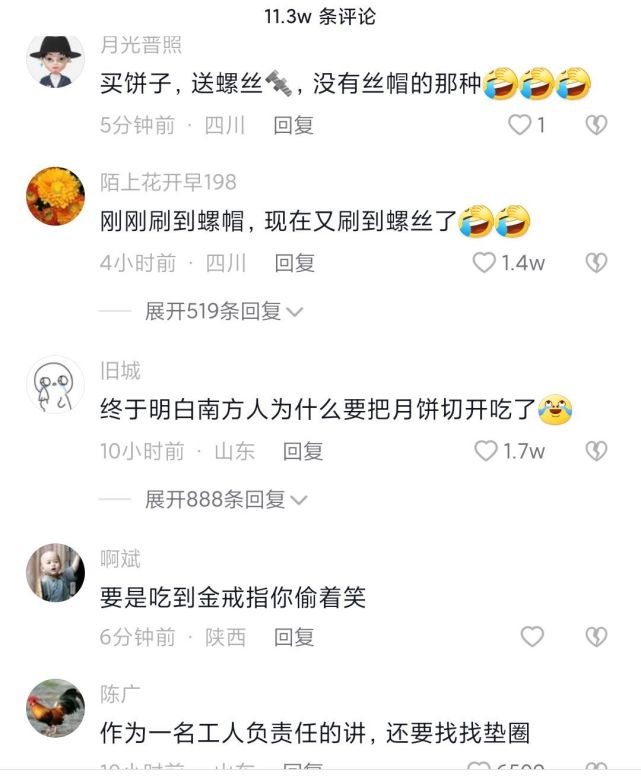Dislike the comment by 月光晋照
Screen dimensions: 641x778
(596, 125)
